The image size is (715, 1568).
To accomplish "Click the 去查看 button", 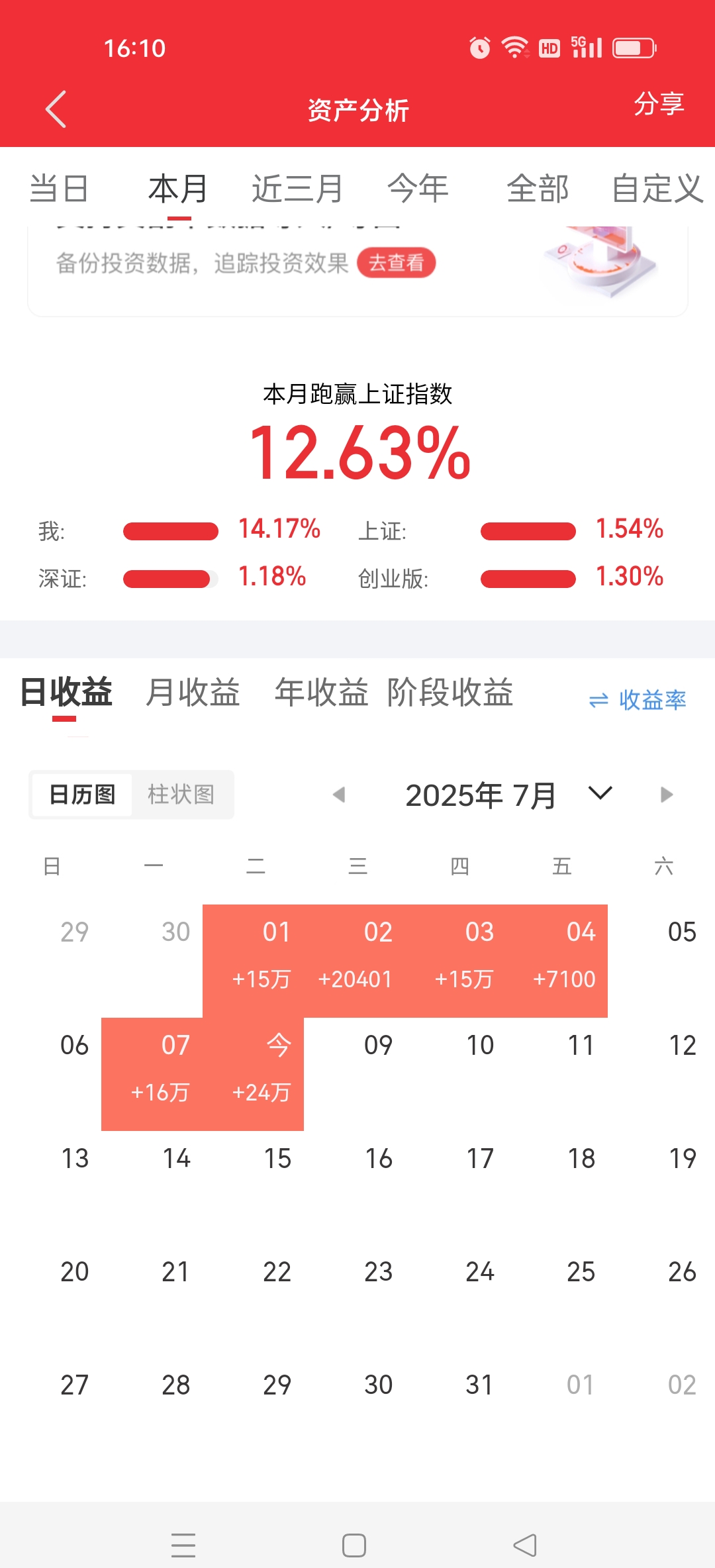I will click(397, 263).
